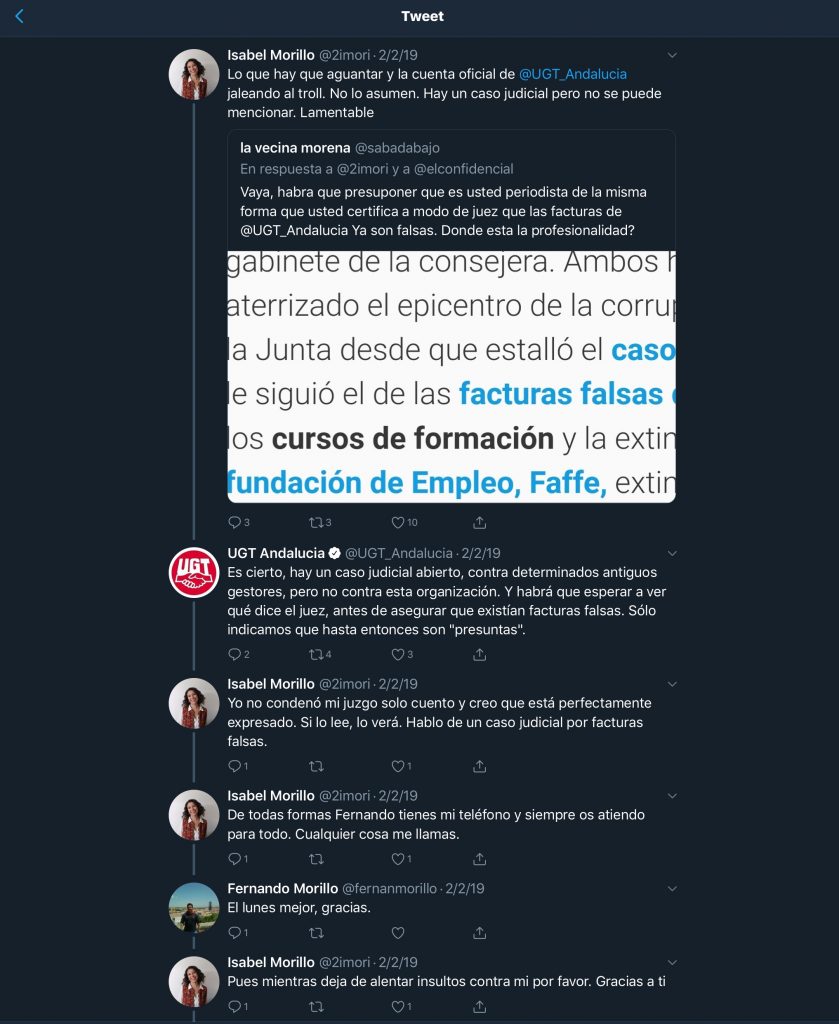Like Fernando Morillo's 'El lunes mejor' tweet

pos(398,932)
